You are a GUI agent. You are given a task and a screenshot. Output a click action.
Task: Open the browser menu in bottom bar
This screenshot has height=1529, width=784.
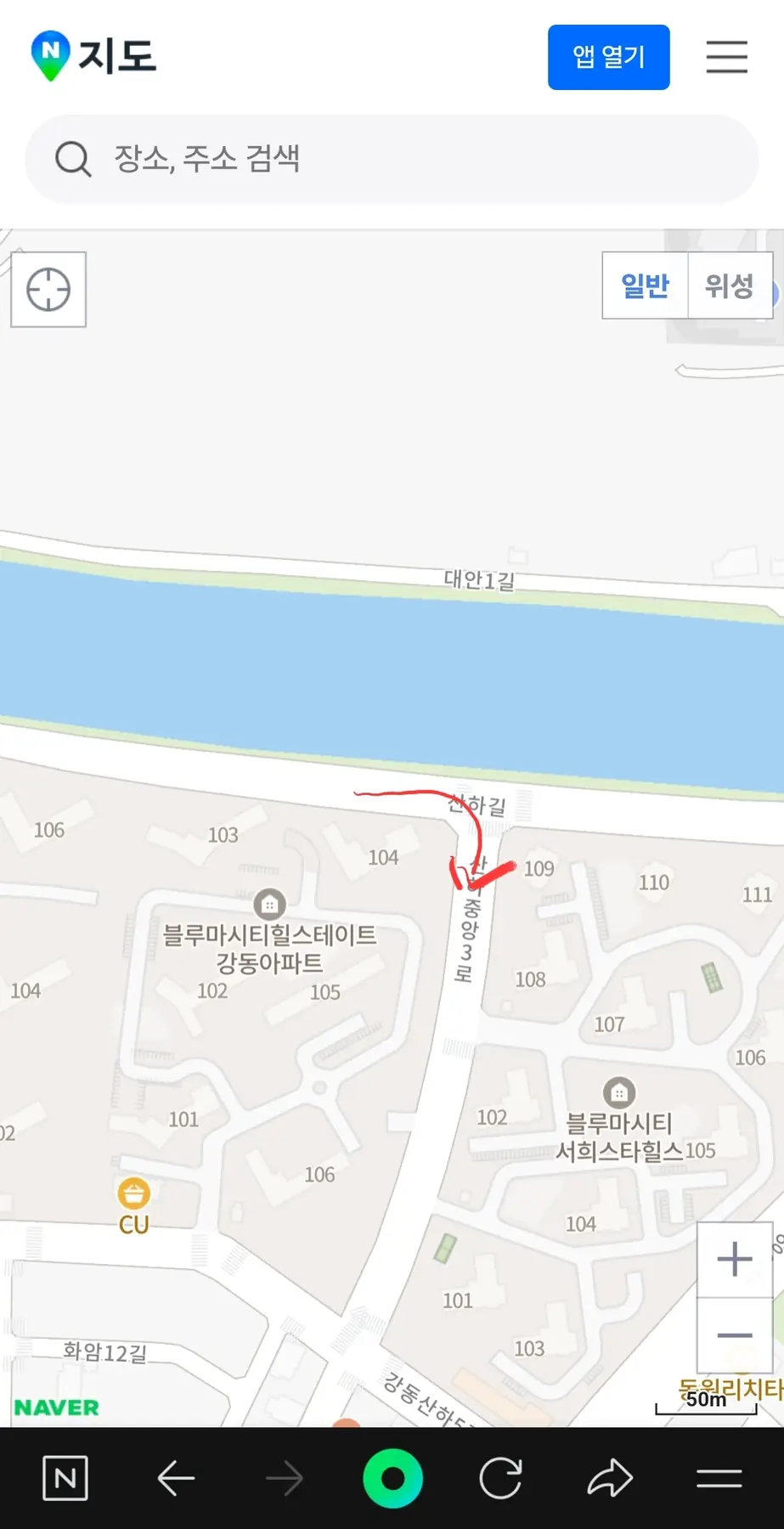[719, 1479]
